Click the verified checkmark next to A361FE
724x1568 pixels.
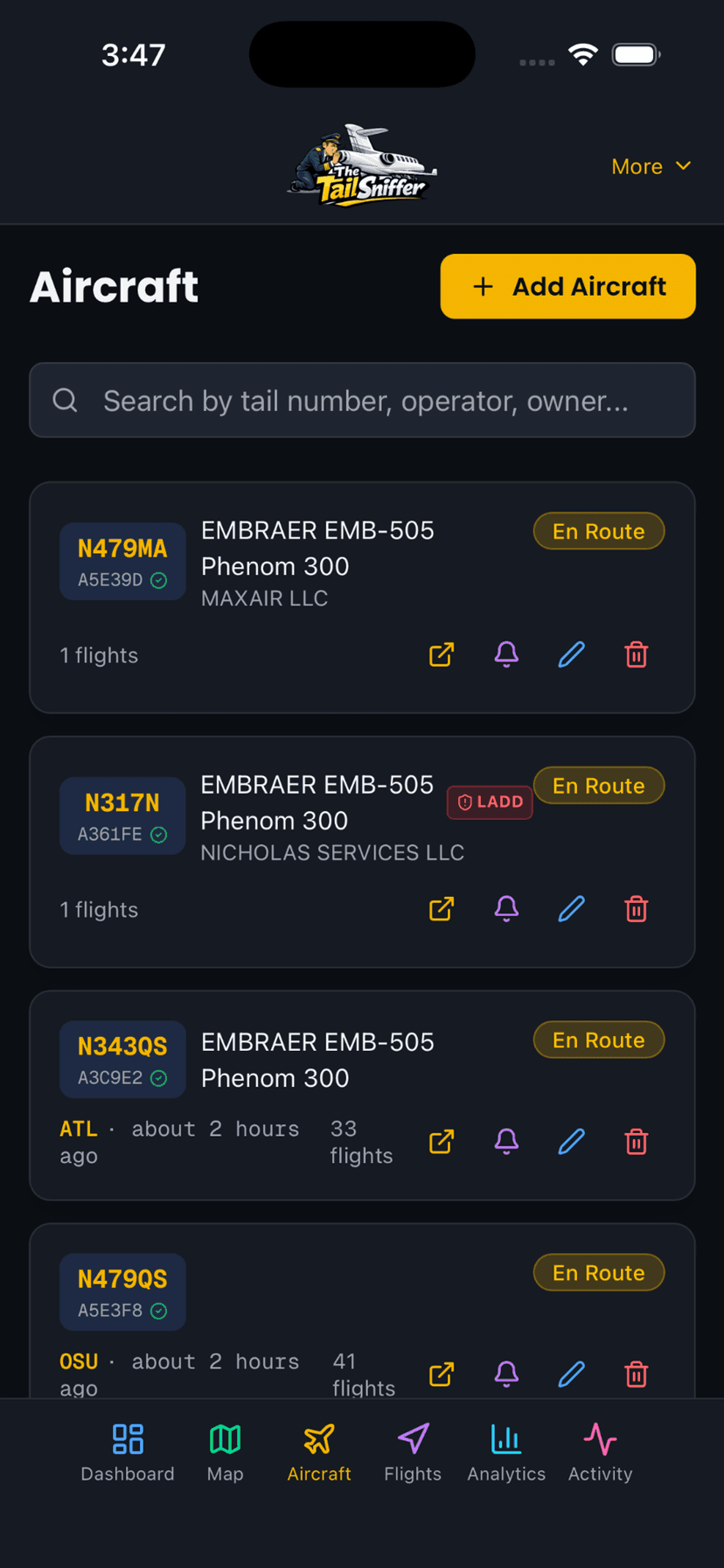click(x=158, y=835)
